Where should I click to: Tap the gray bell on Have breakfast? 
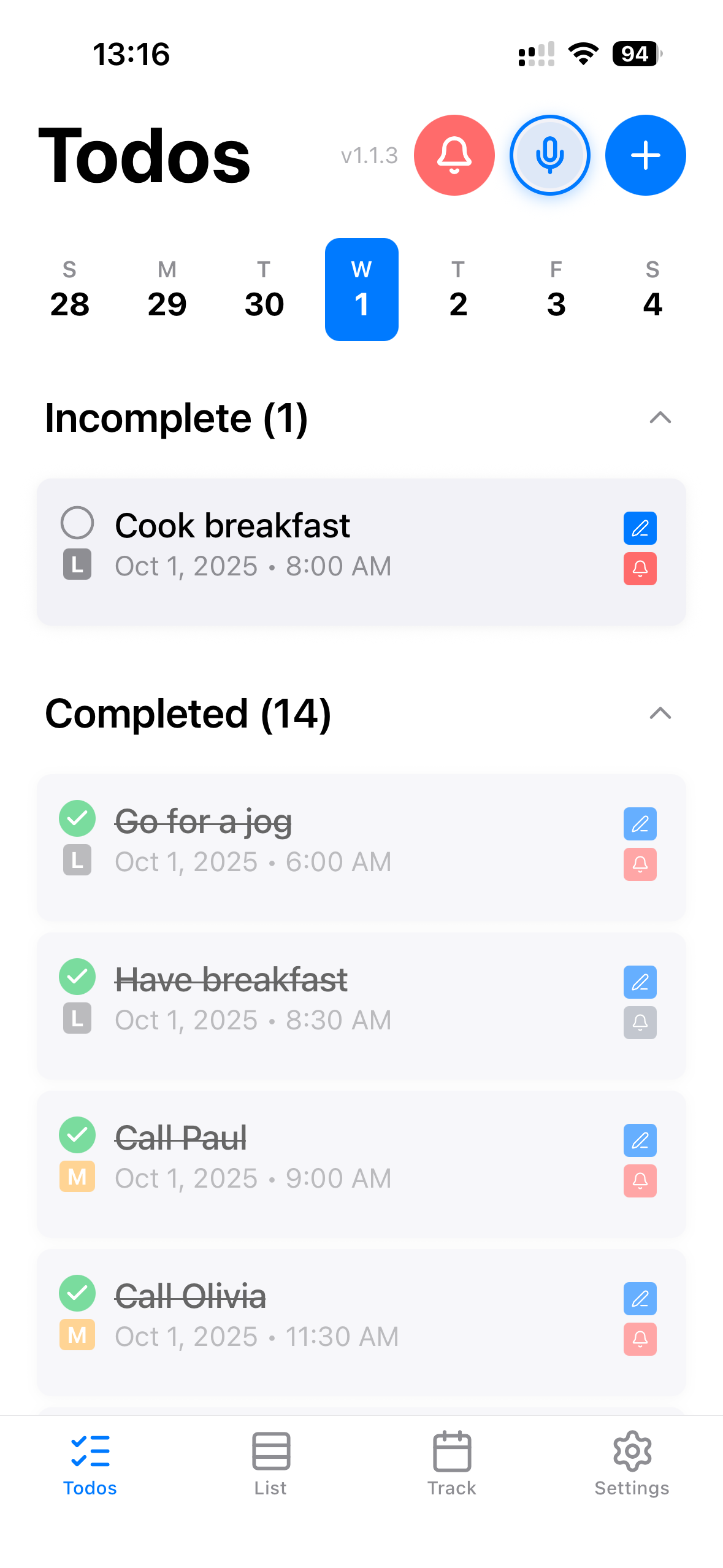click(640, 1023)
